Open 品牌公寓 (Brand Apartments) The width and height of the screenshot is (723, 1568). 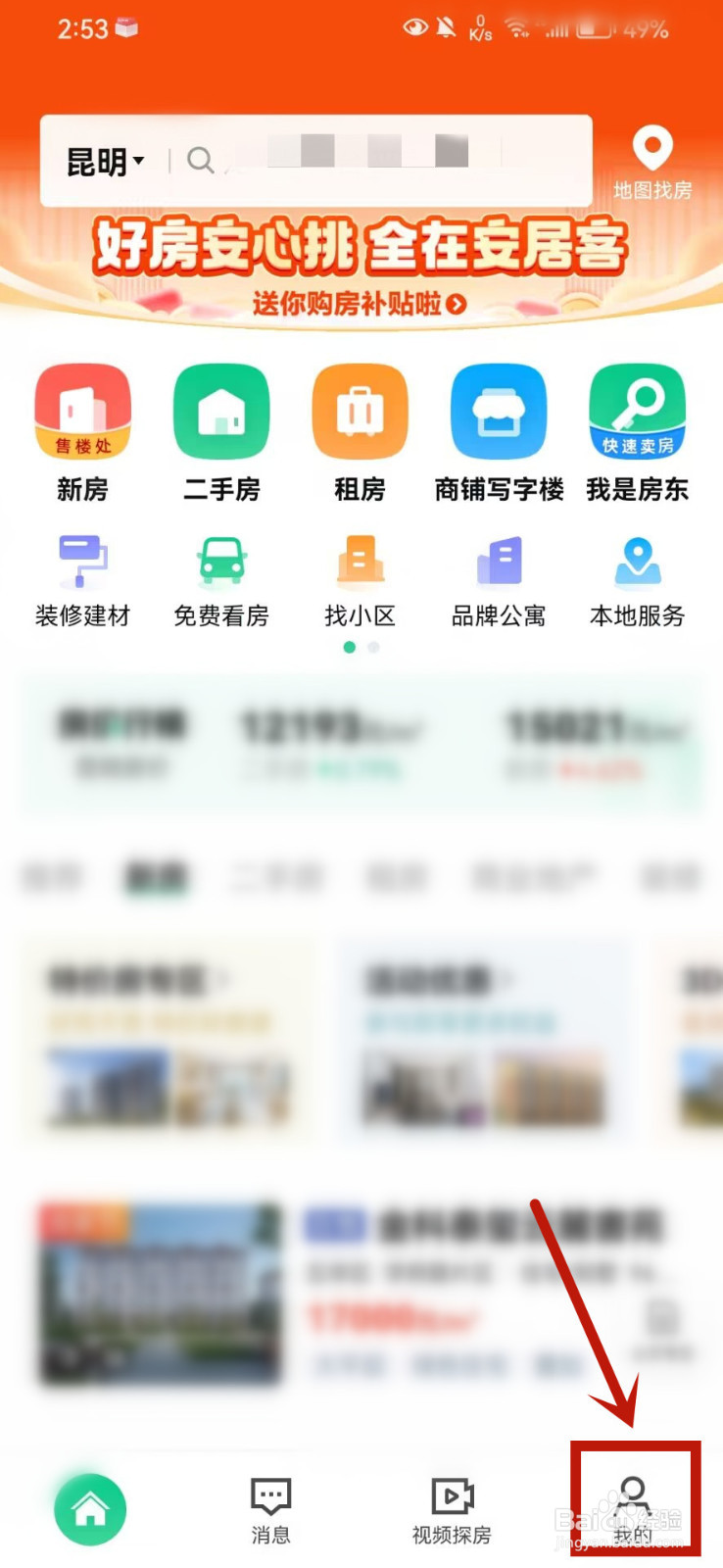tap(498, 578)
